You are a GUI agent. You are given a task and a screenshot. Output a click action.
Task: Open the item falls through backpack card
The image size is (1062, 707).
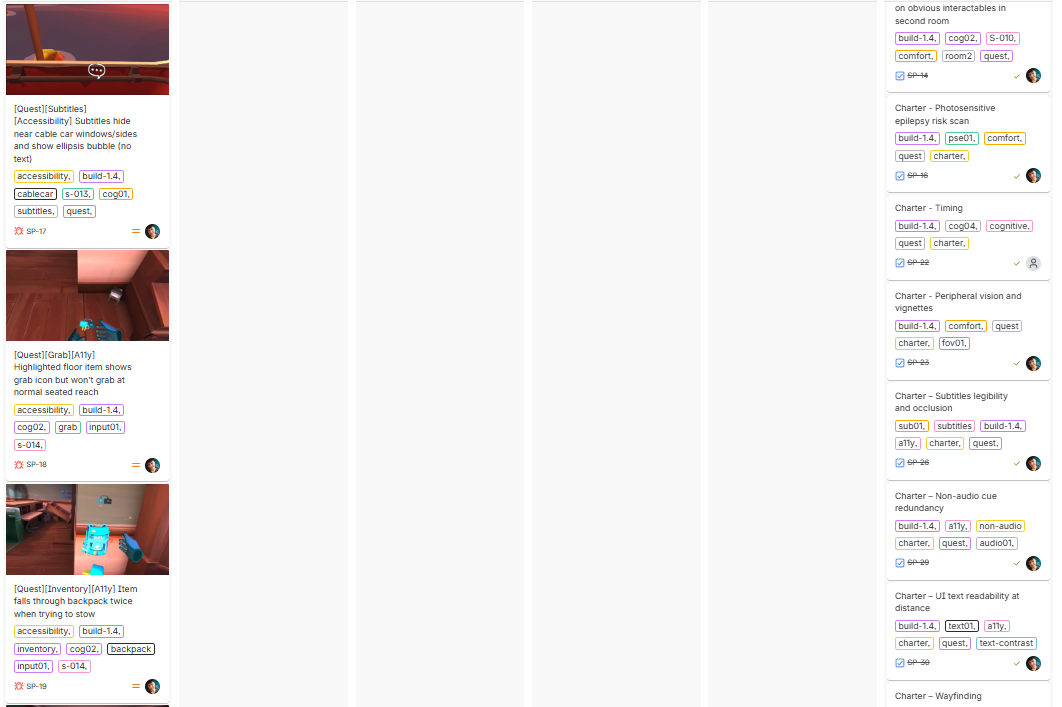(75, 601)
